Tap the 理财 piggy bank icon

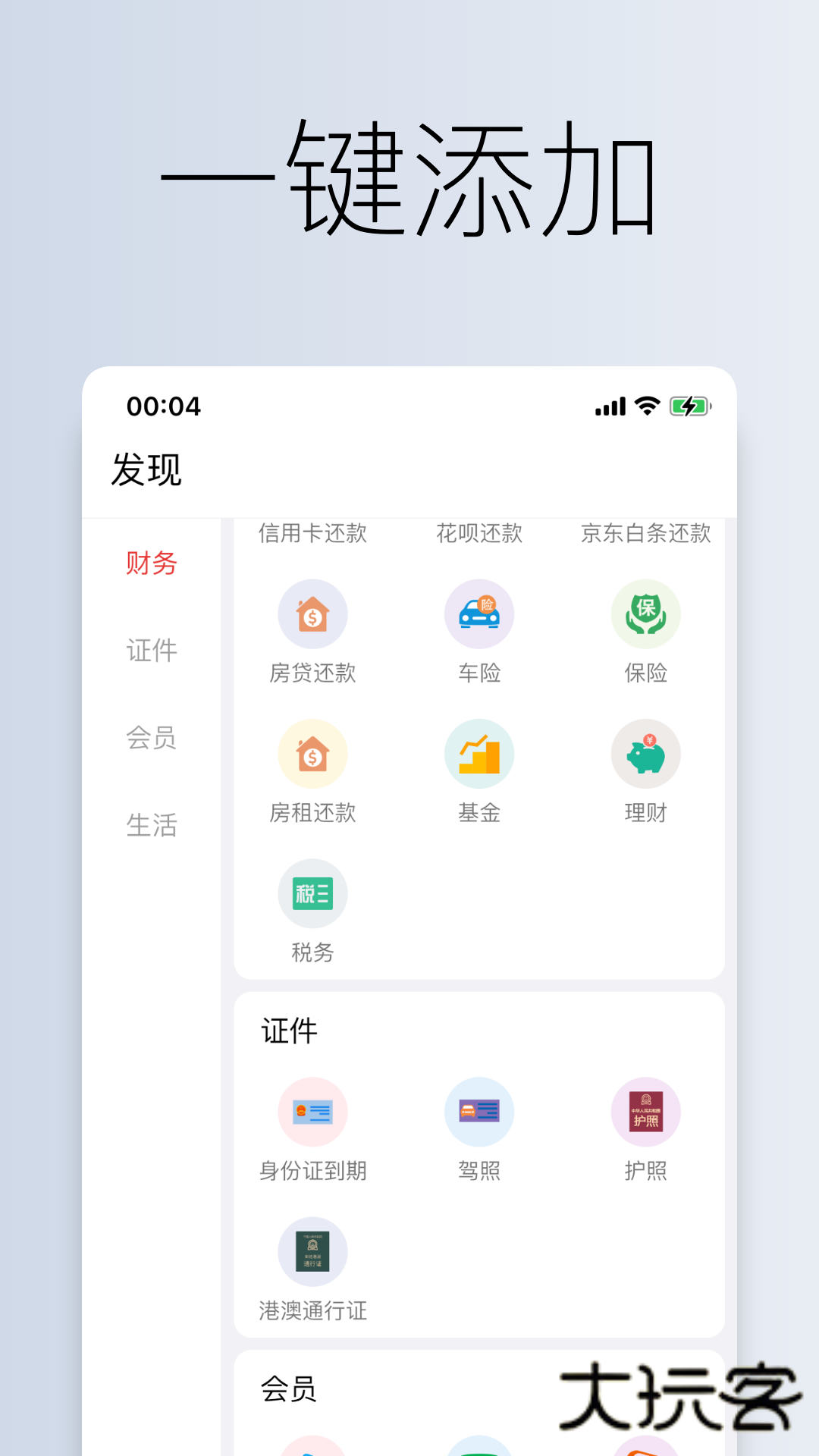pos(646,753)
